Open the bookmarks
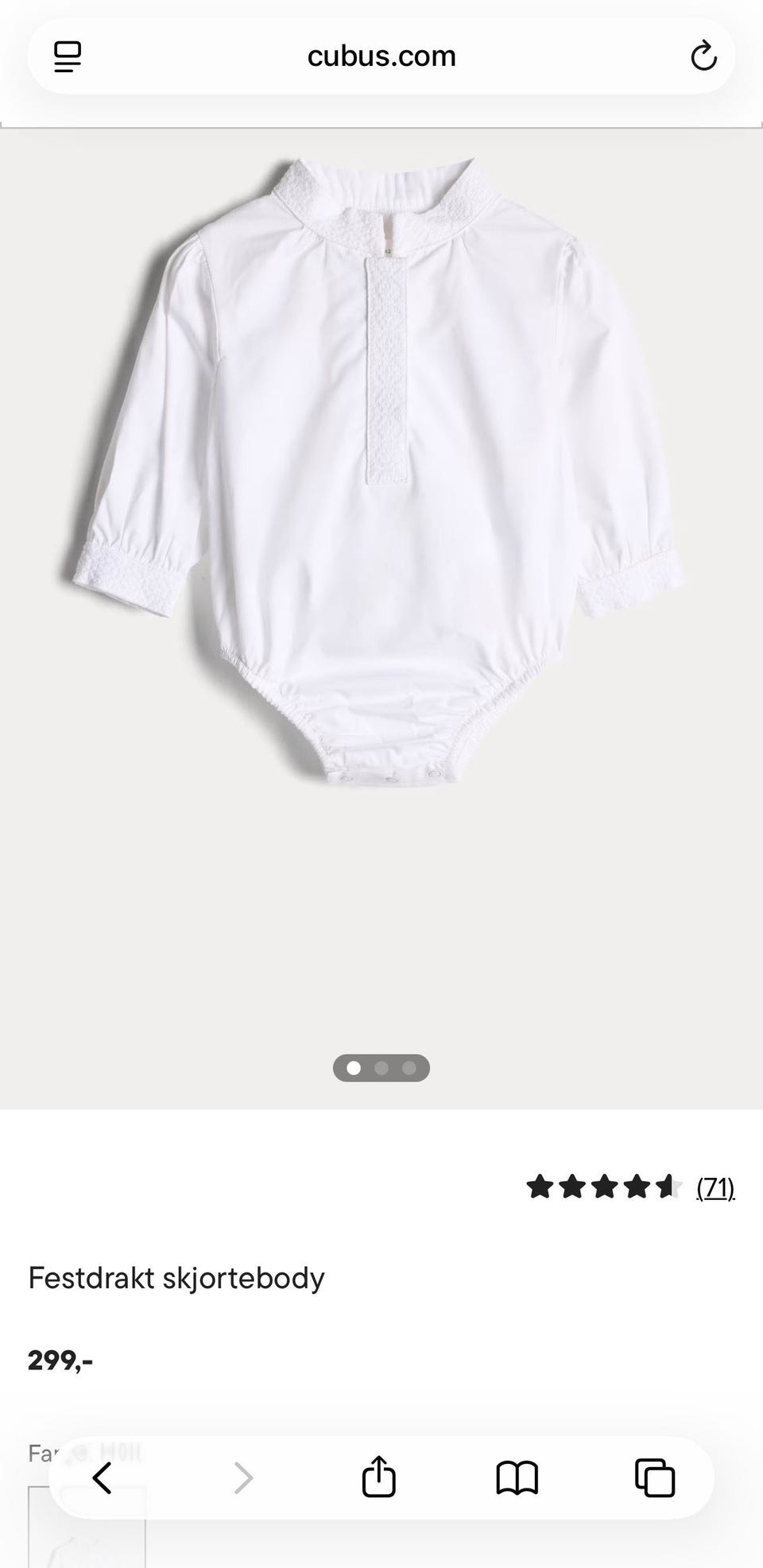Viewport: 763px width, 1568px height. coord(517,1478)
